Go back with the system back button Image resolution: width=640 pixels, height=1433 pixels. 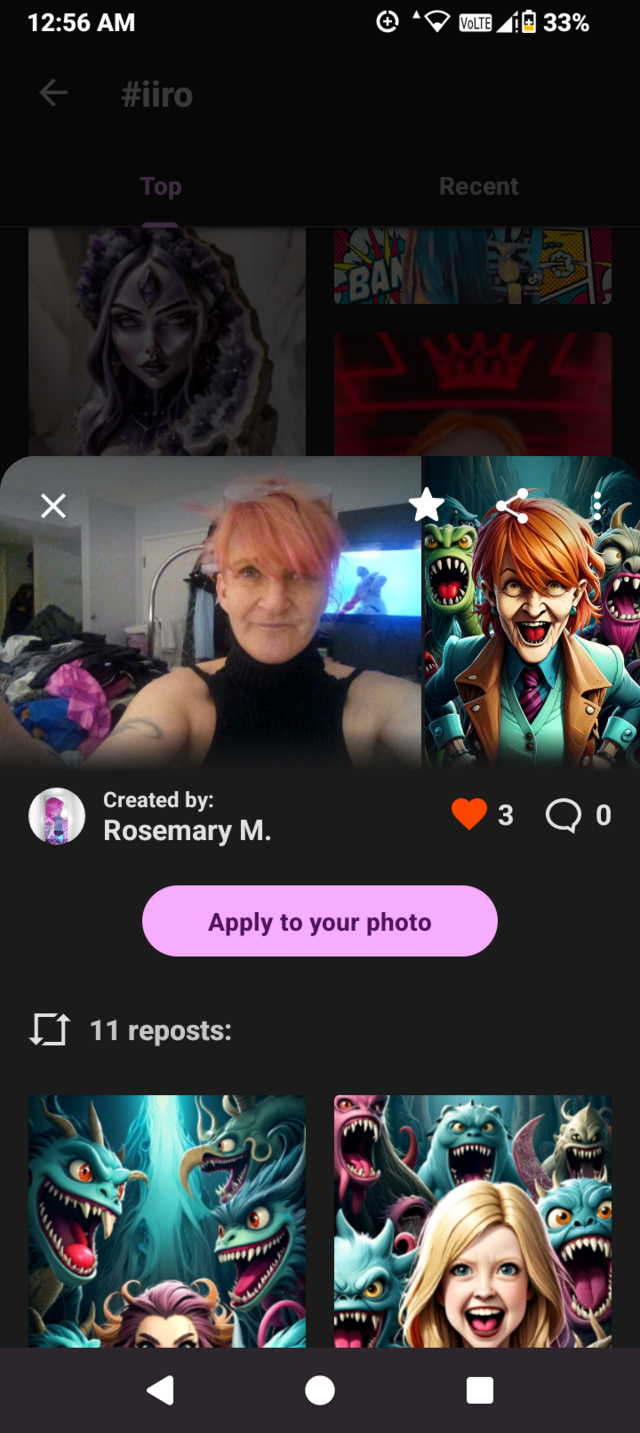pos(160,1390)
